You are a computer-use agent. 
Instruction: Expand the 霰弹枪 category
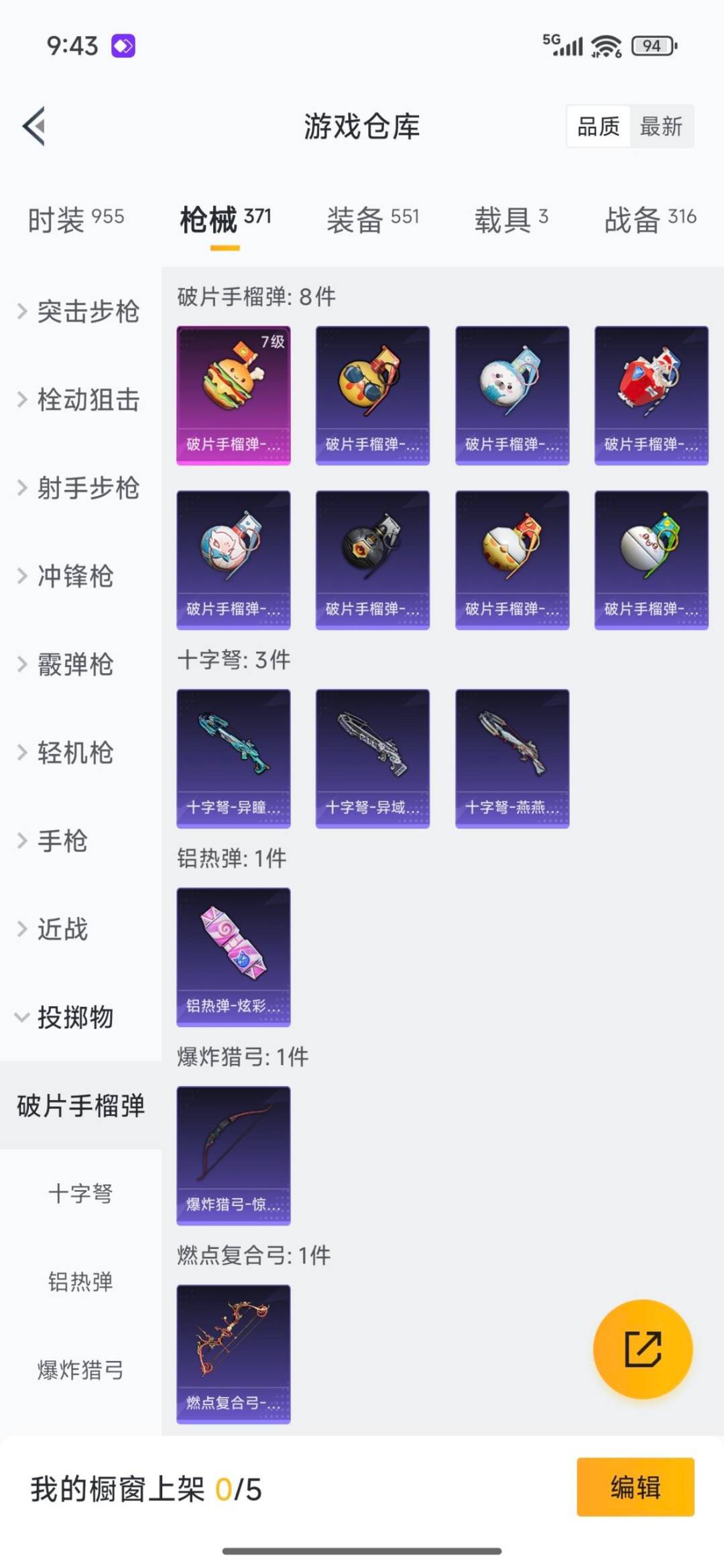(x=82, y=665)
